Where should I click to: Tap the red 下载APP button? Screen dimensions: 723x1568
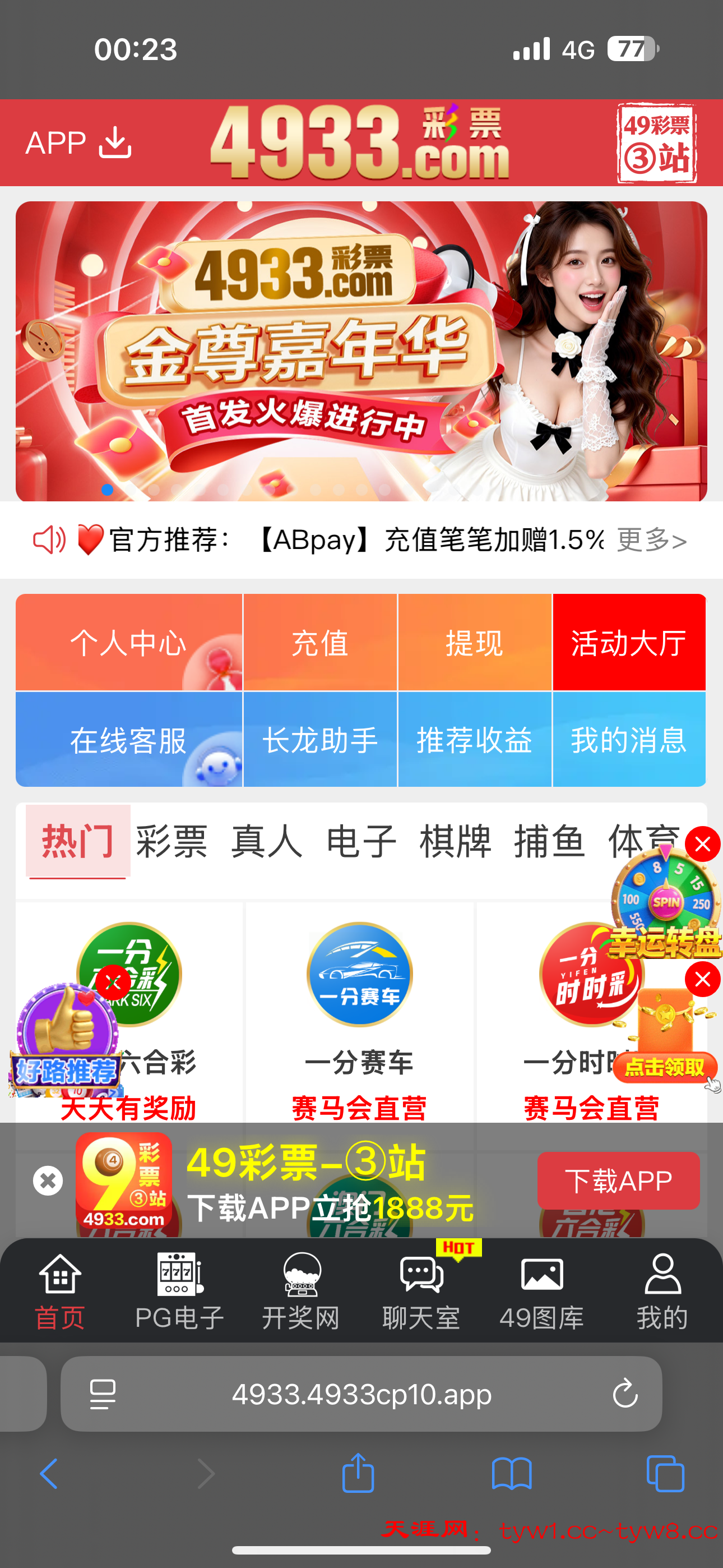[618, 1181]
